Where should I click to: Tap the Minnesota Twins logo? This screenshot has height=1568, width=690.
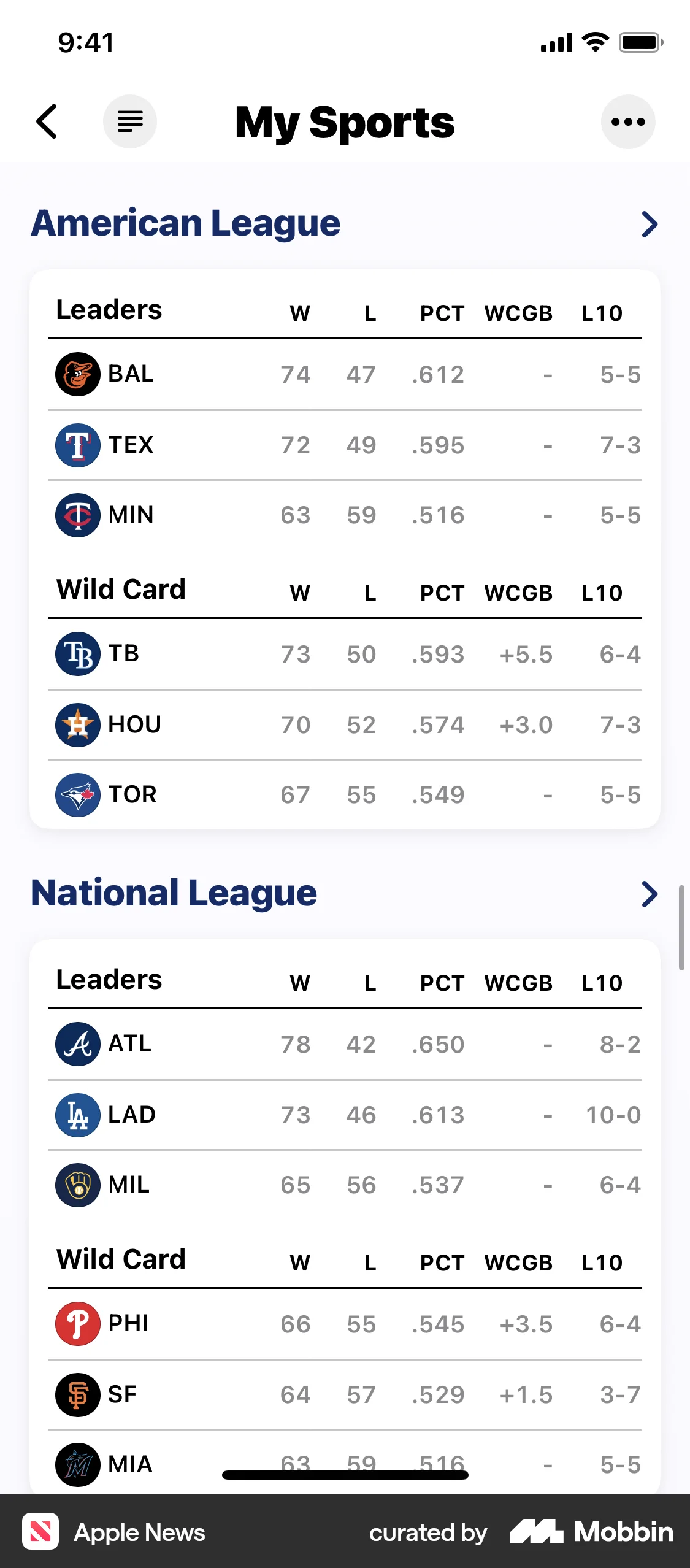tap(77, 515)
